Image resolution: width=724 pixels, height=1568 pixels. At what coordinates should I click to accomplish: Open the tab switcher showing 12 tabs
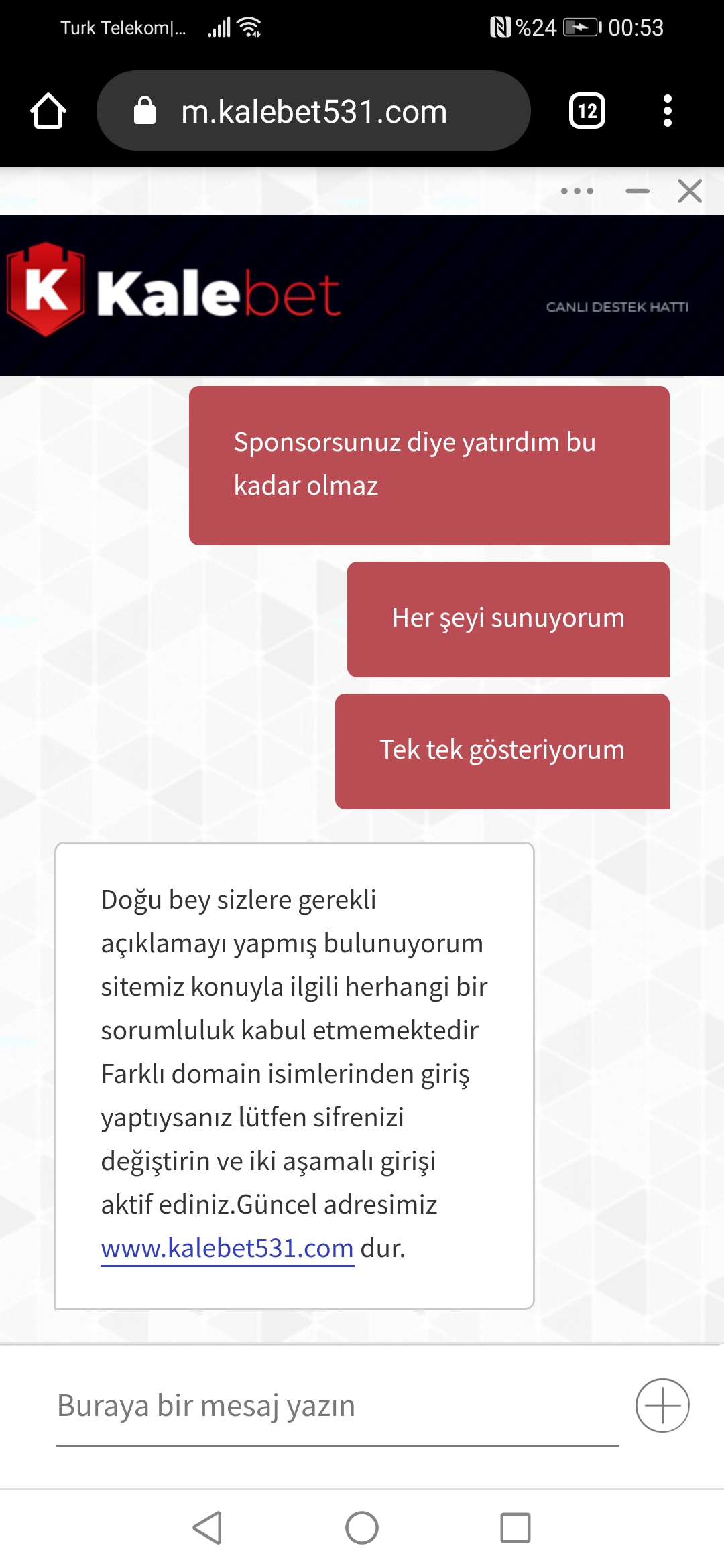coord(587,111)
